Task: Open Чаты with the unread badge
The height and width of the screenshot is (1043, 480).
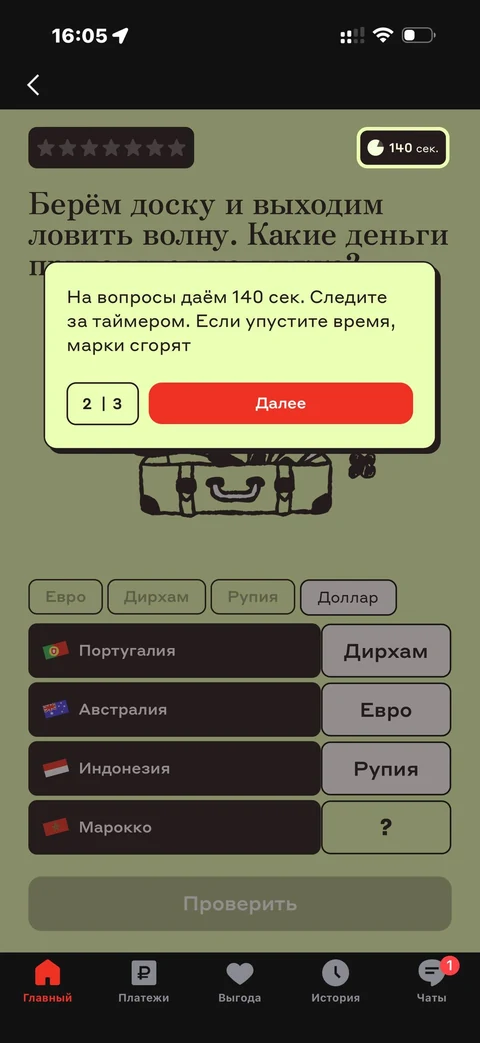Action: pyautogui.click(x=432, y=982)
